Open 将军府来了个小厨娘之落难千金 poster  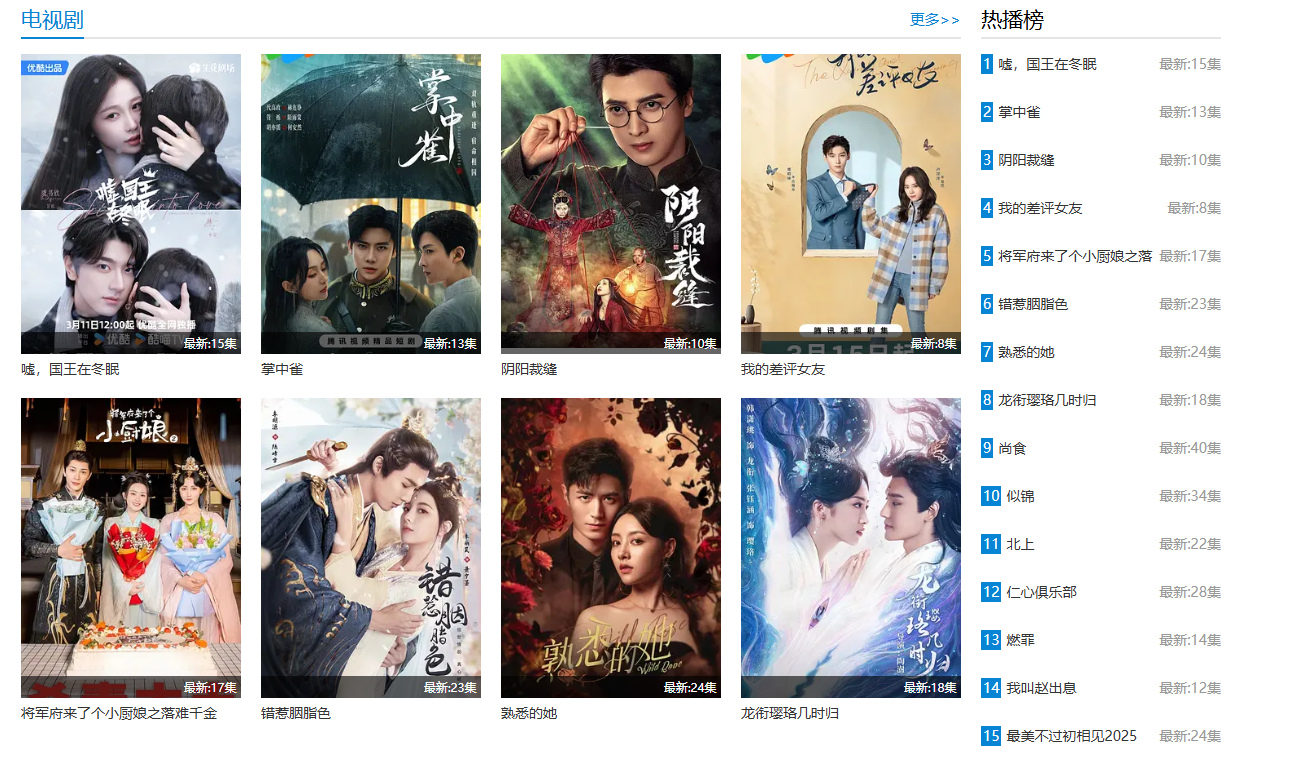click(130, 548)
